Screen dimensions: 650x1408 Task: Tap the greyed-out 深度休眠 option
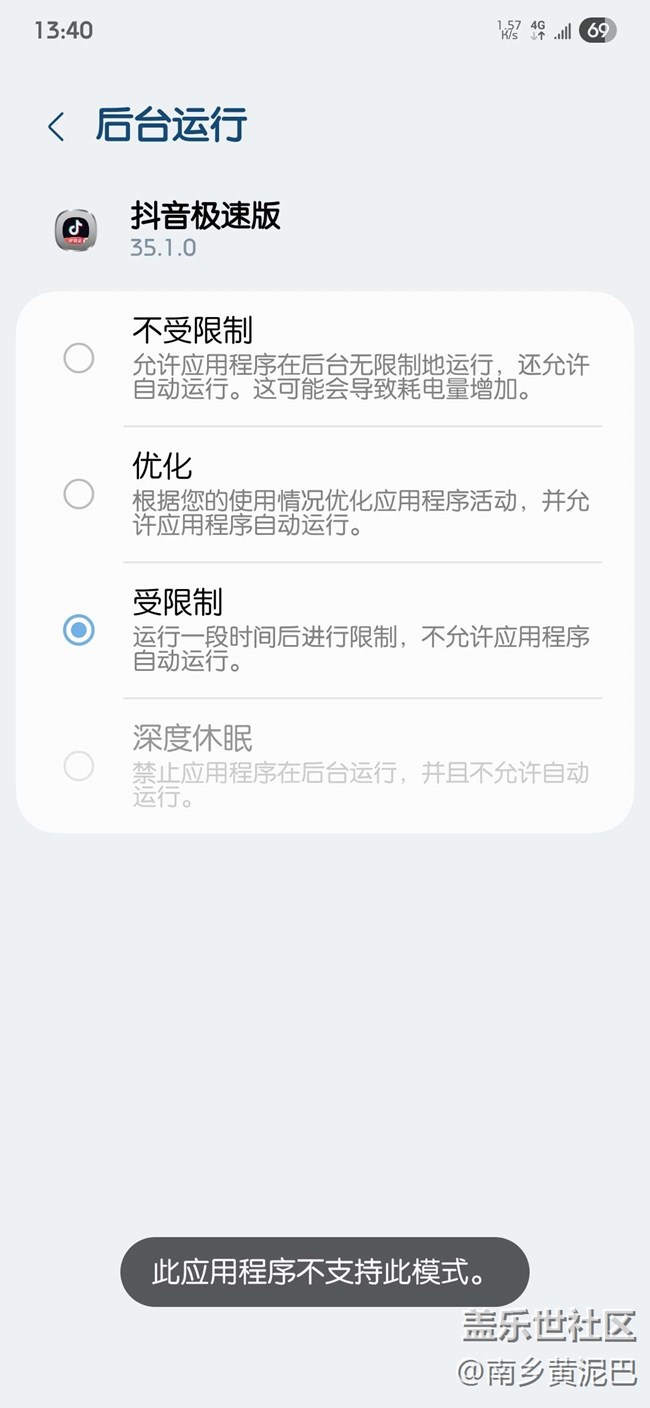325,766
